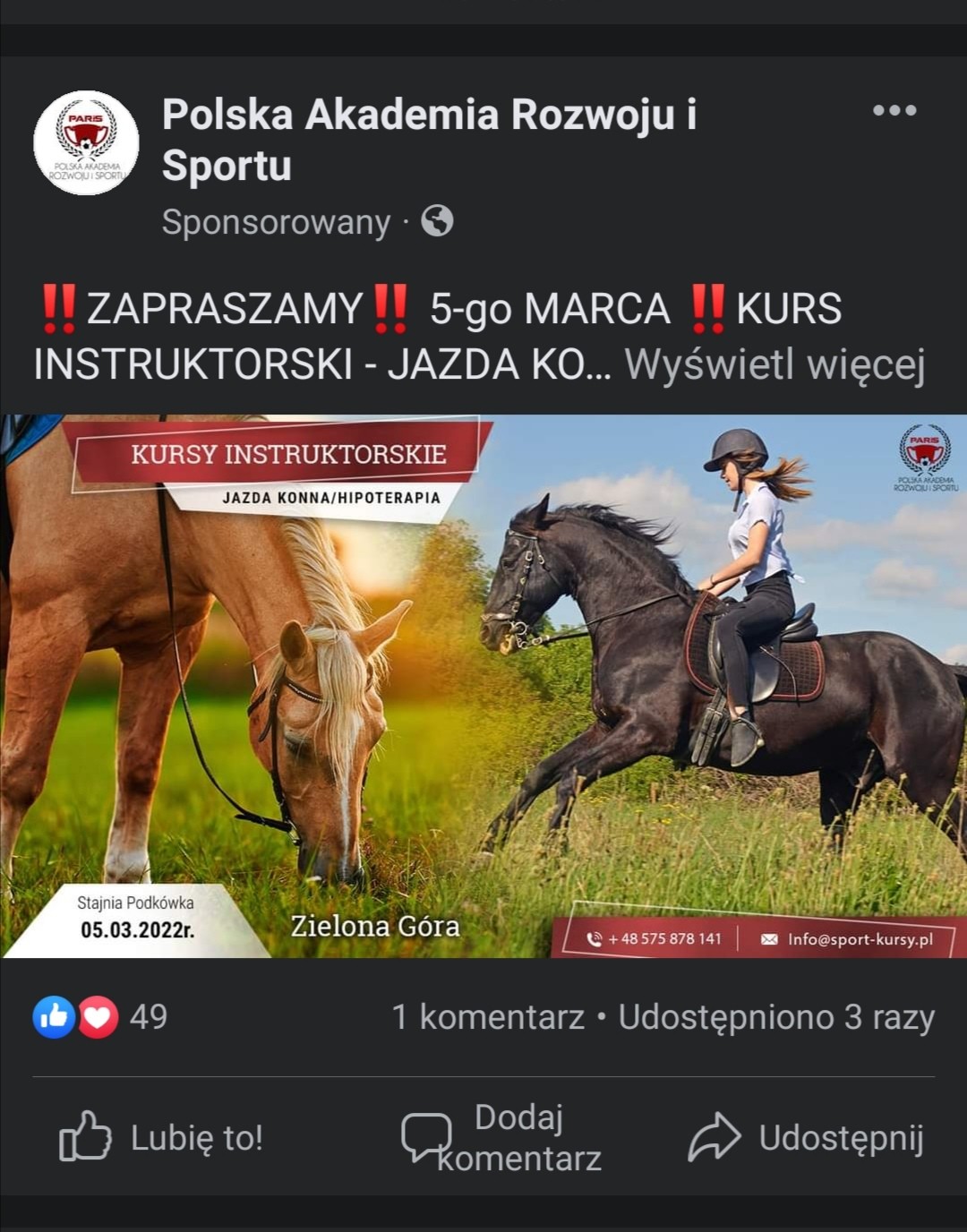Open the 1 komentarz comments
The height and width of the screenshot is (1232, 967).
click(487, 1017)
